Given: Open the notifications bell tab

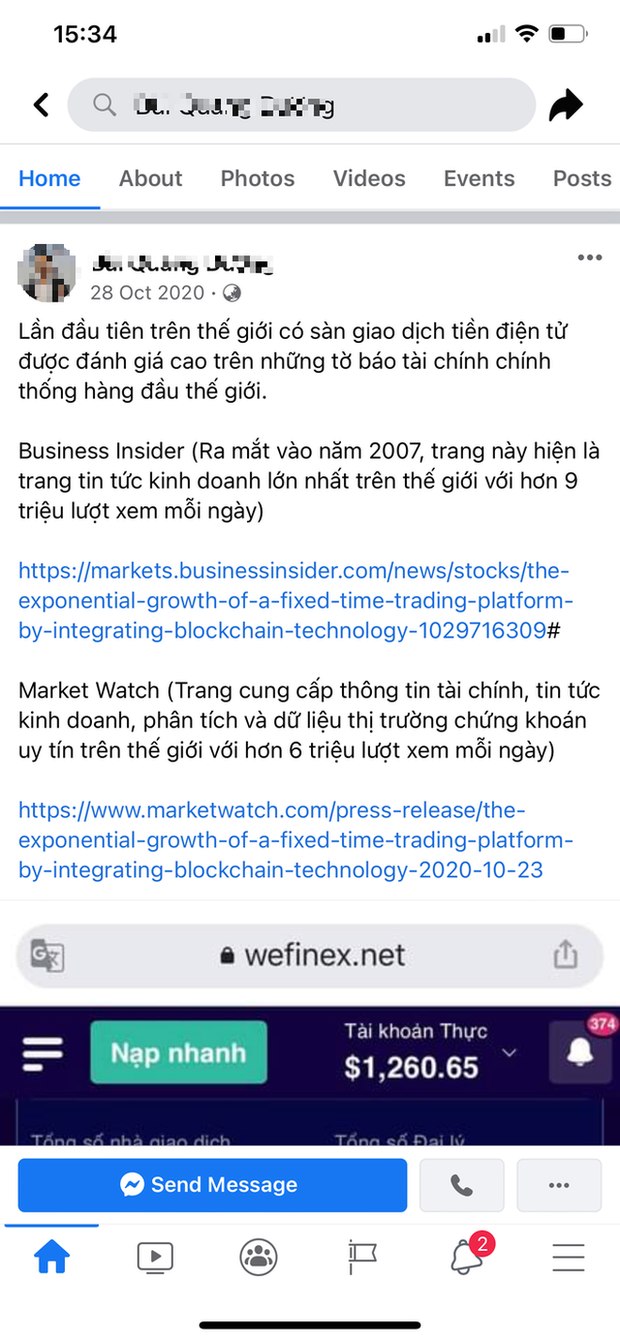Looking at the screenshot, I should pos(466,1257).
